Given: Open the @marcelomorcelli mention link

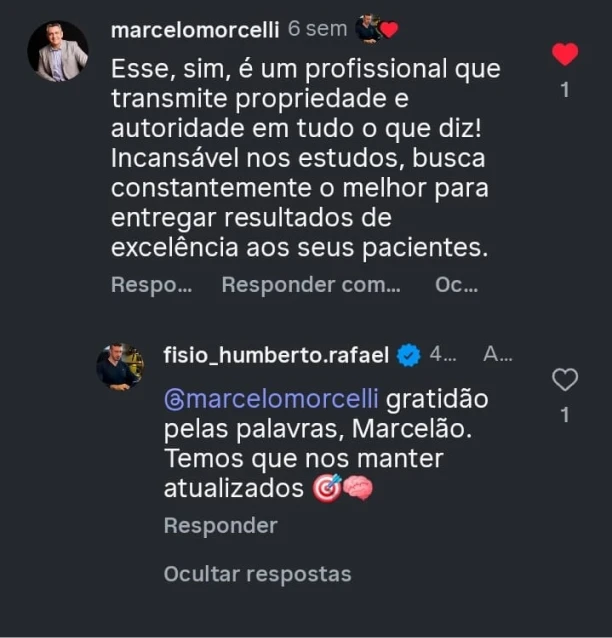Looking at the screenshot, I should point(271,399).
